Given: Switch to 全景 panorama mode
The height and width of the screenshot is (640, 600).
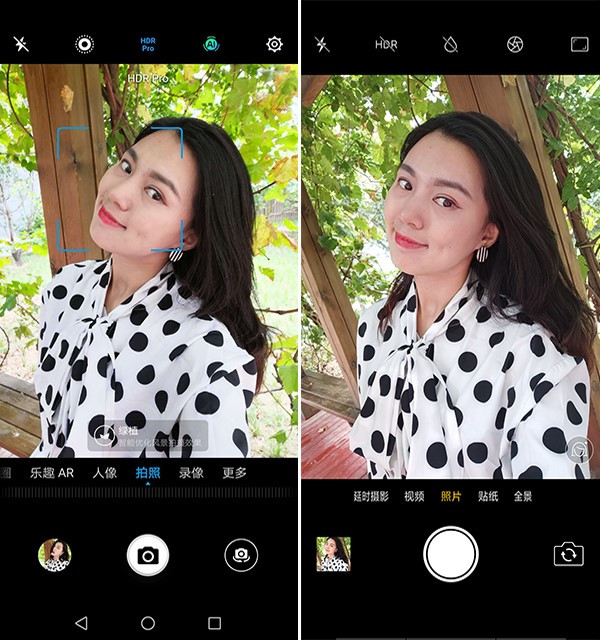Looking at the screenshot, I should pos(522,496).
